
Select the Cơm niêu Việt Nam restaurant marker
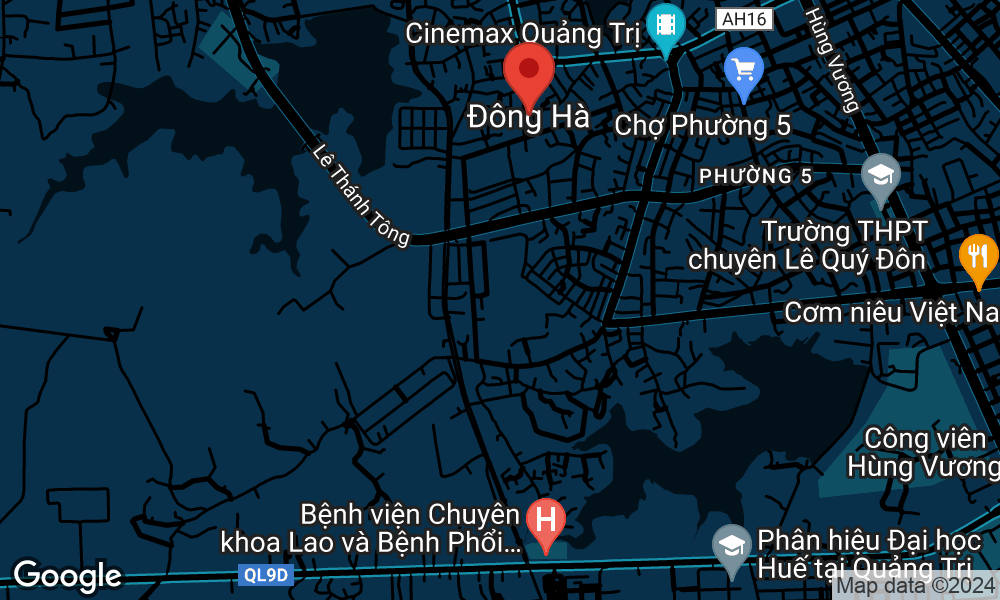(x=978, y=258)
